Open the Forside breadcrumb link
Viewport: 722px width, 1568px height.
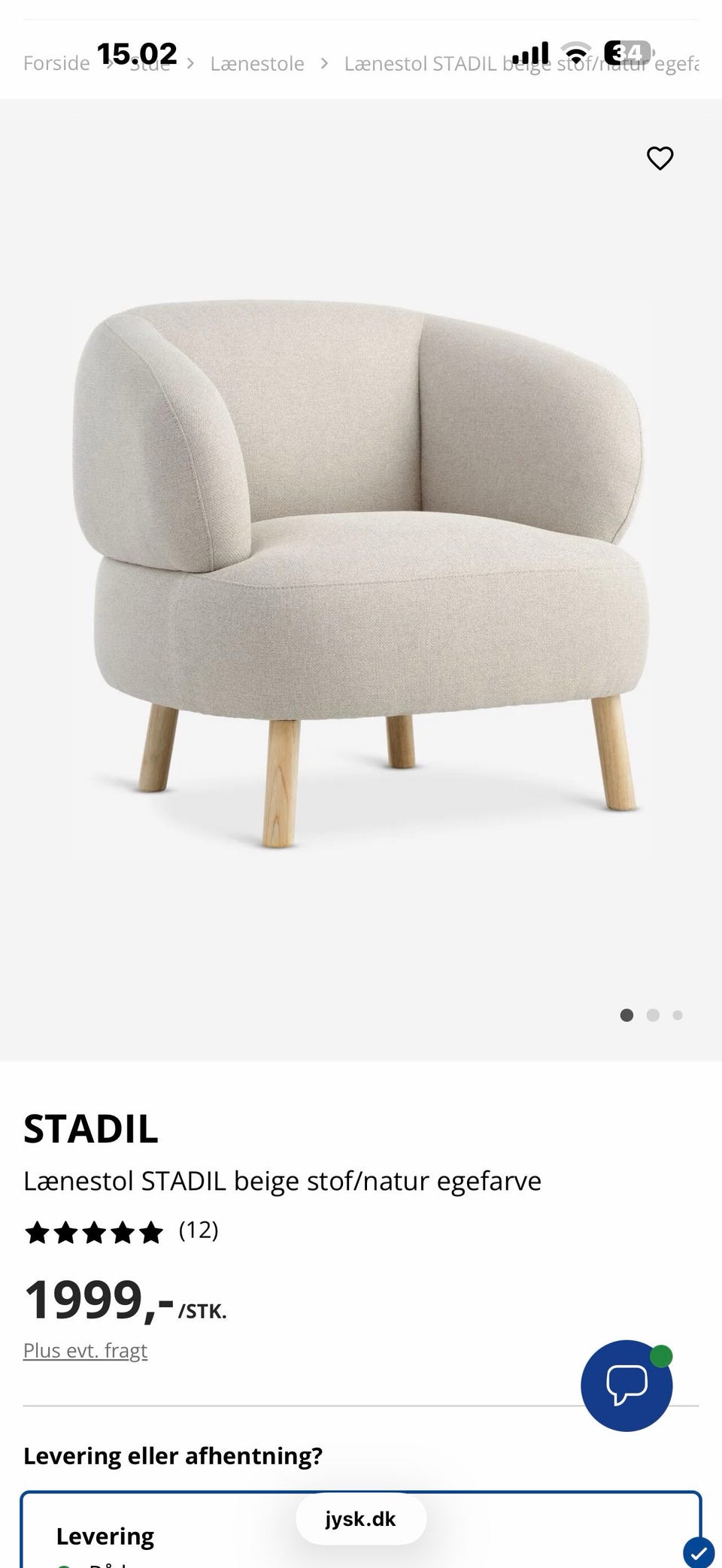click(x=56, y=64)
